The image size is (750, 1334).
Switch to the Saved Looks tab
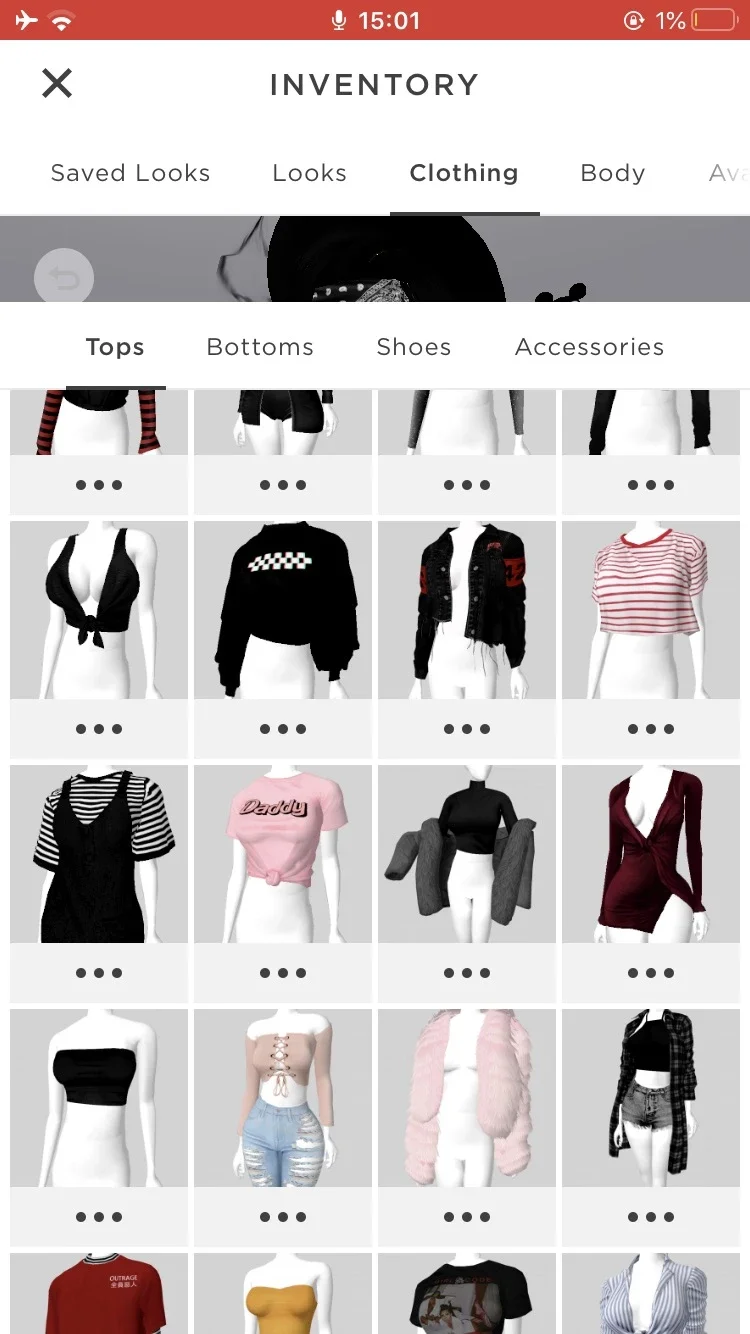click(130, 173)
